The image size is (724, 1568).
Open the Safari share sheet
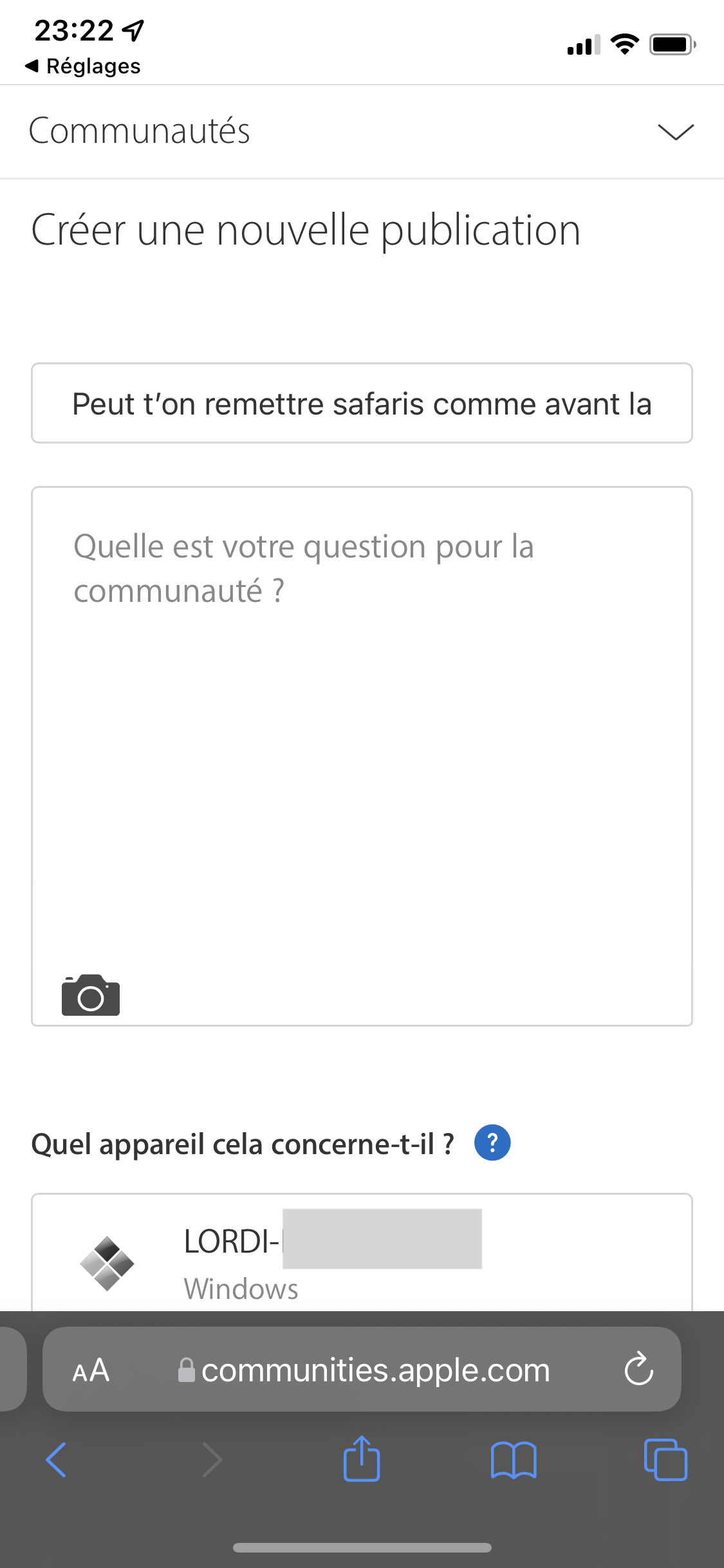tap(362, 1459)
